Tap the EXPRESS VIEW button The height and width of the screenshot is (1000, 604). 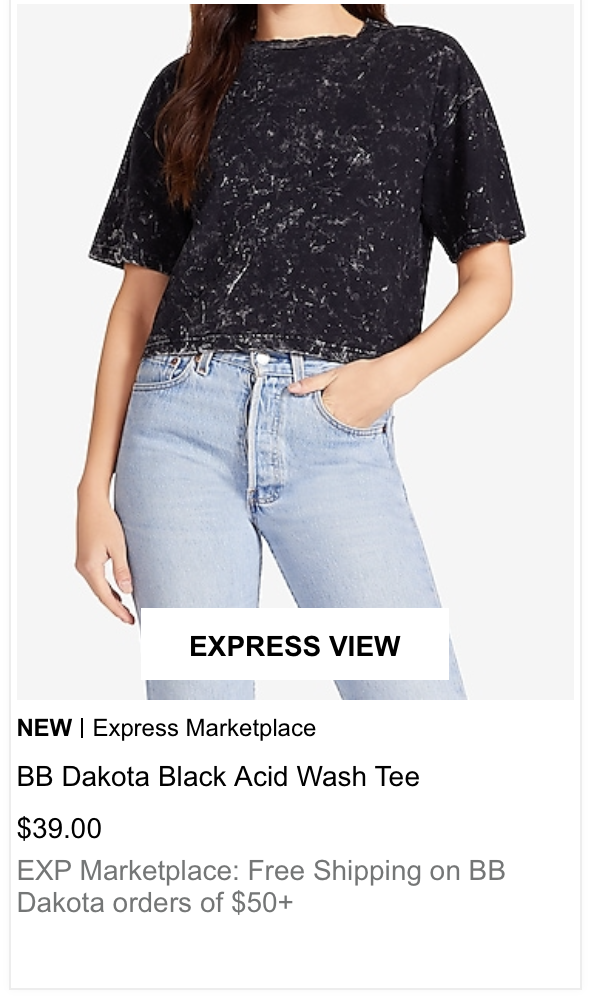(294, 645)
